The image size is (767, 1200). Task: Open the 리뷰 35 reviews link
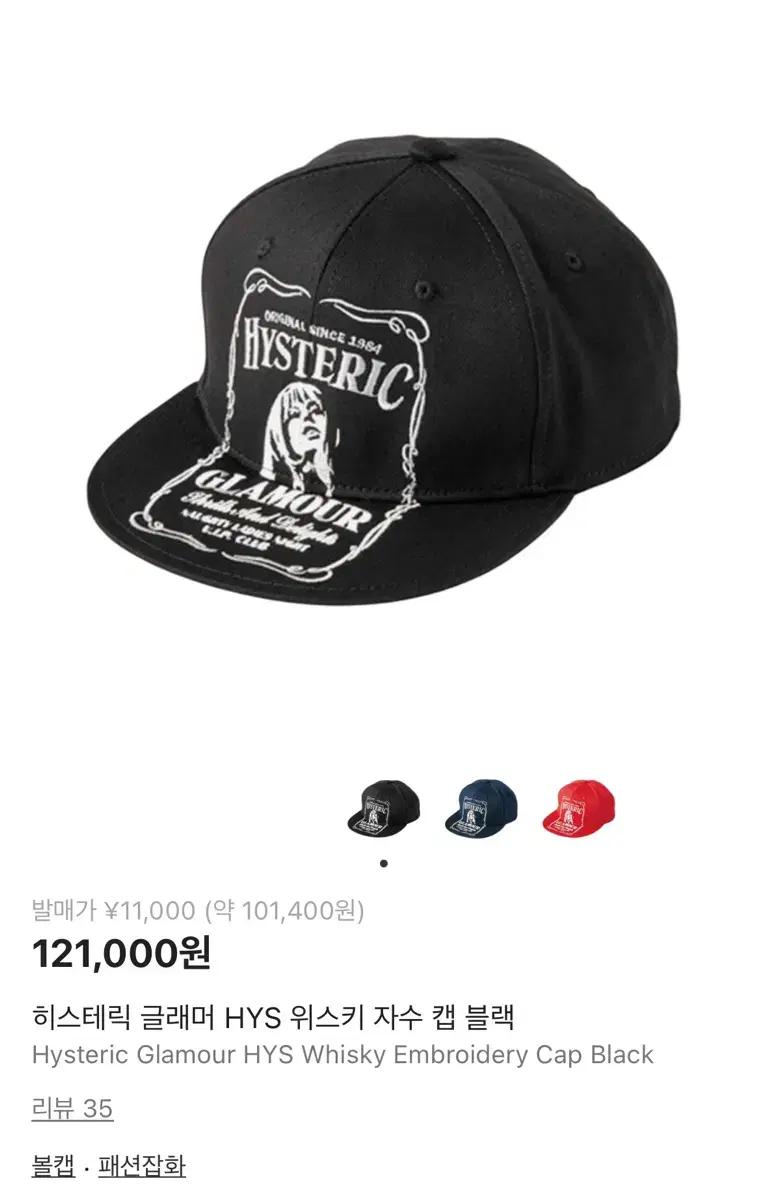[72, 1109]
